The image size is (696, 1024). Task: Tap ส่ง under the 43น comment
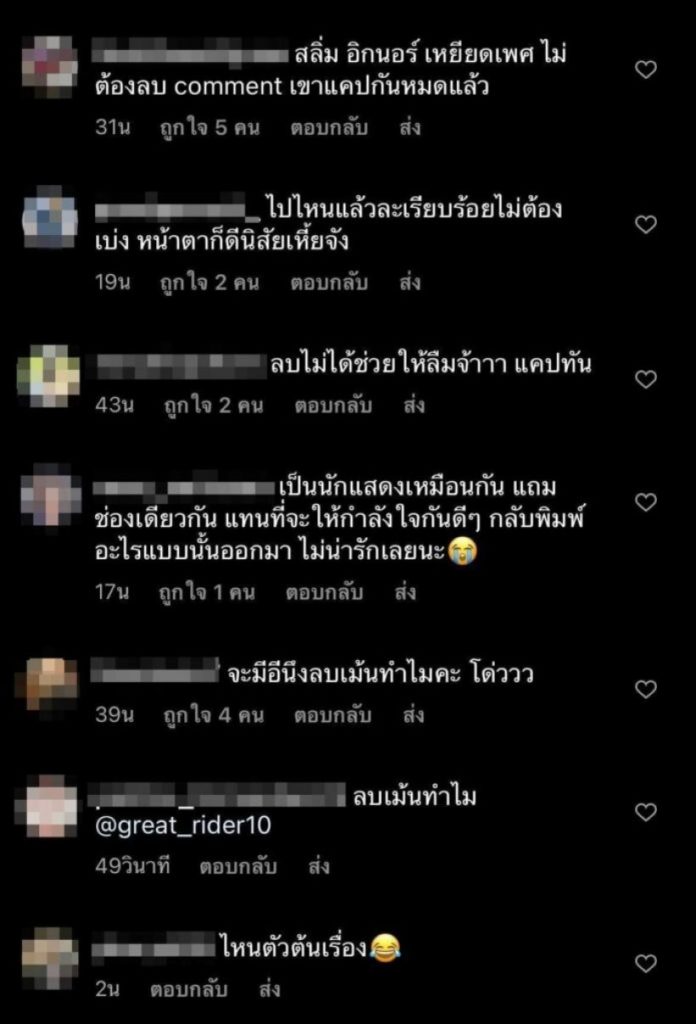(x=412, y=406)
